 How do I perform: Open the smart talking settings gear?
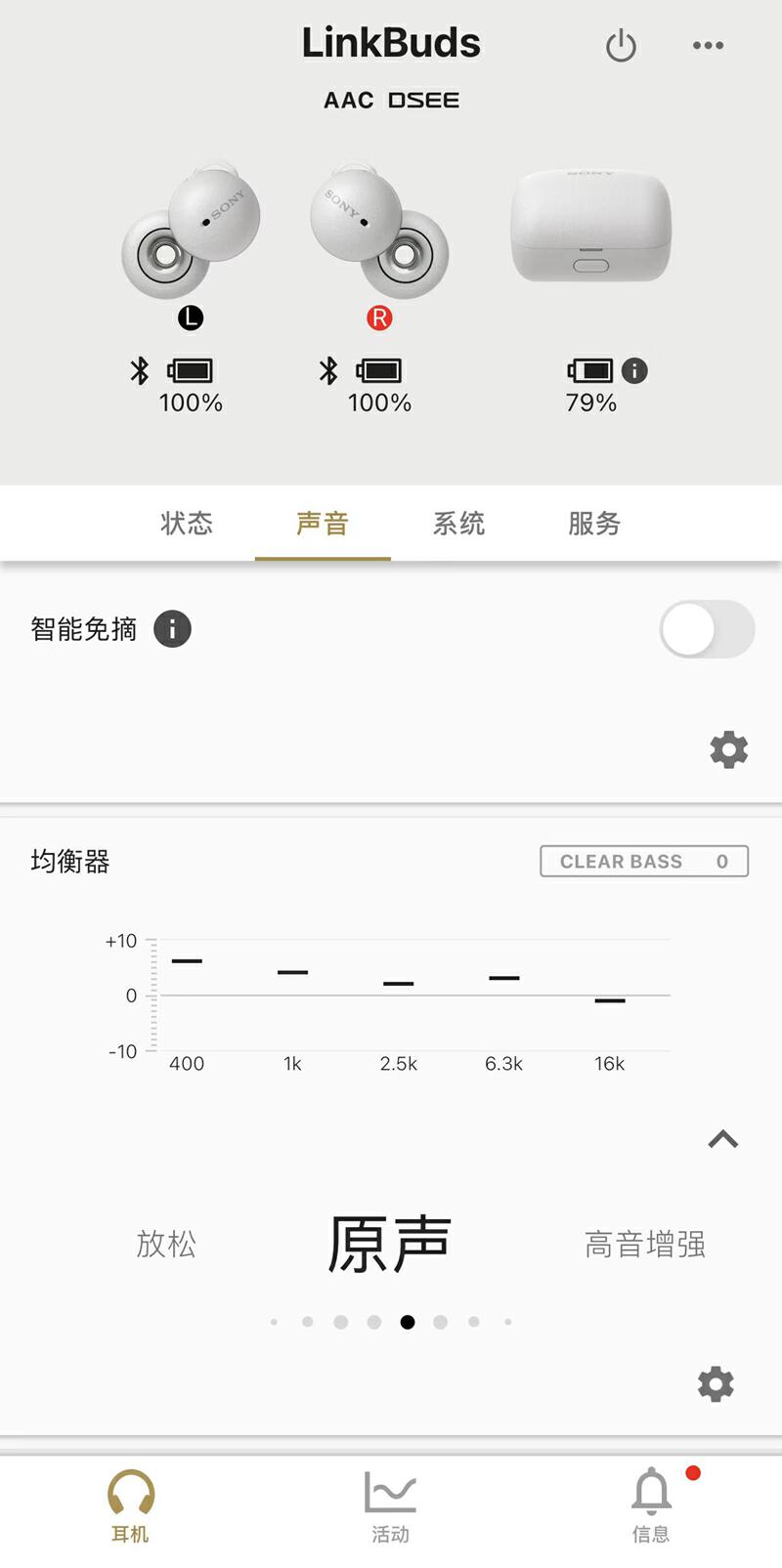[727, 749]
